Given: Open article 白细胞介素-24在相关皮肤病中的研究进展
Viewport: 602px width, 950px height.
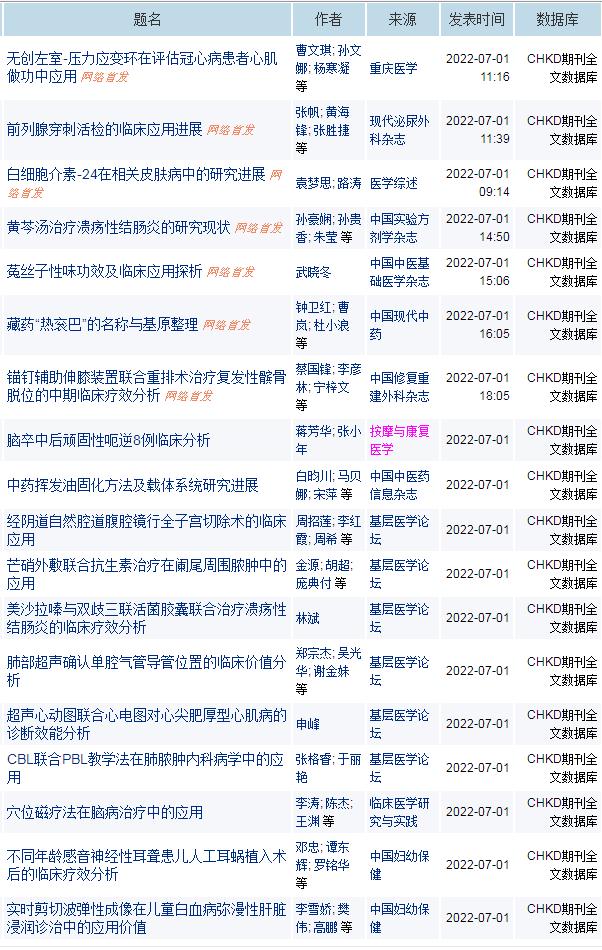Looking at the screenshot, I should (136, 174).
